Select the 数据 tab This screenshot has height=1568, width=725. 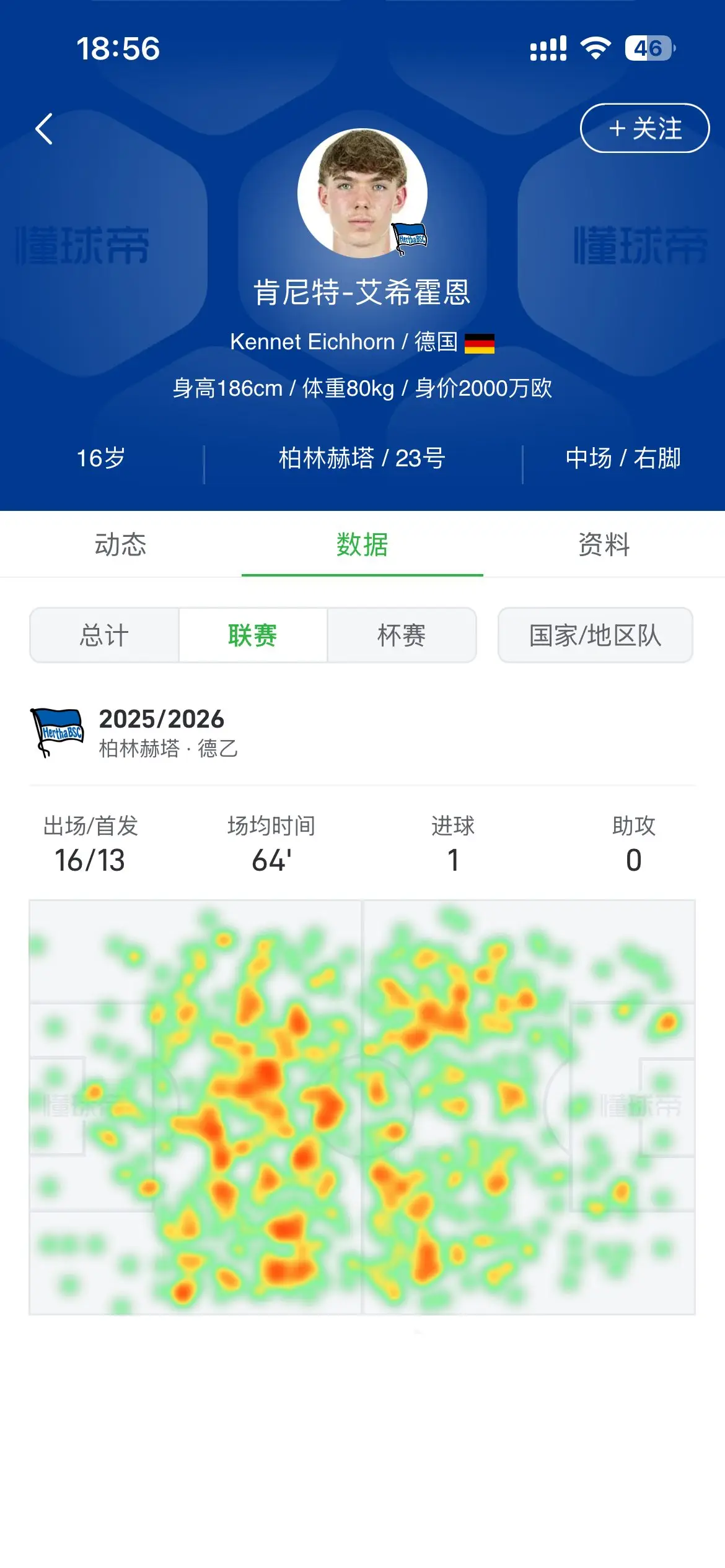pyautogui.click(x=362, y=544)
